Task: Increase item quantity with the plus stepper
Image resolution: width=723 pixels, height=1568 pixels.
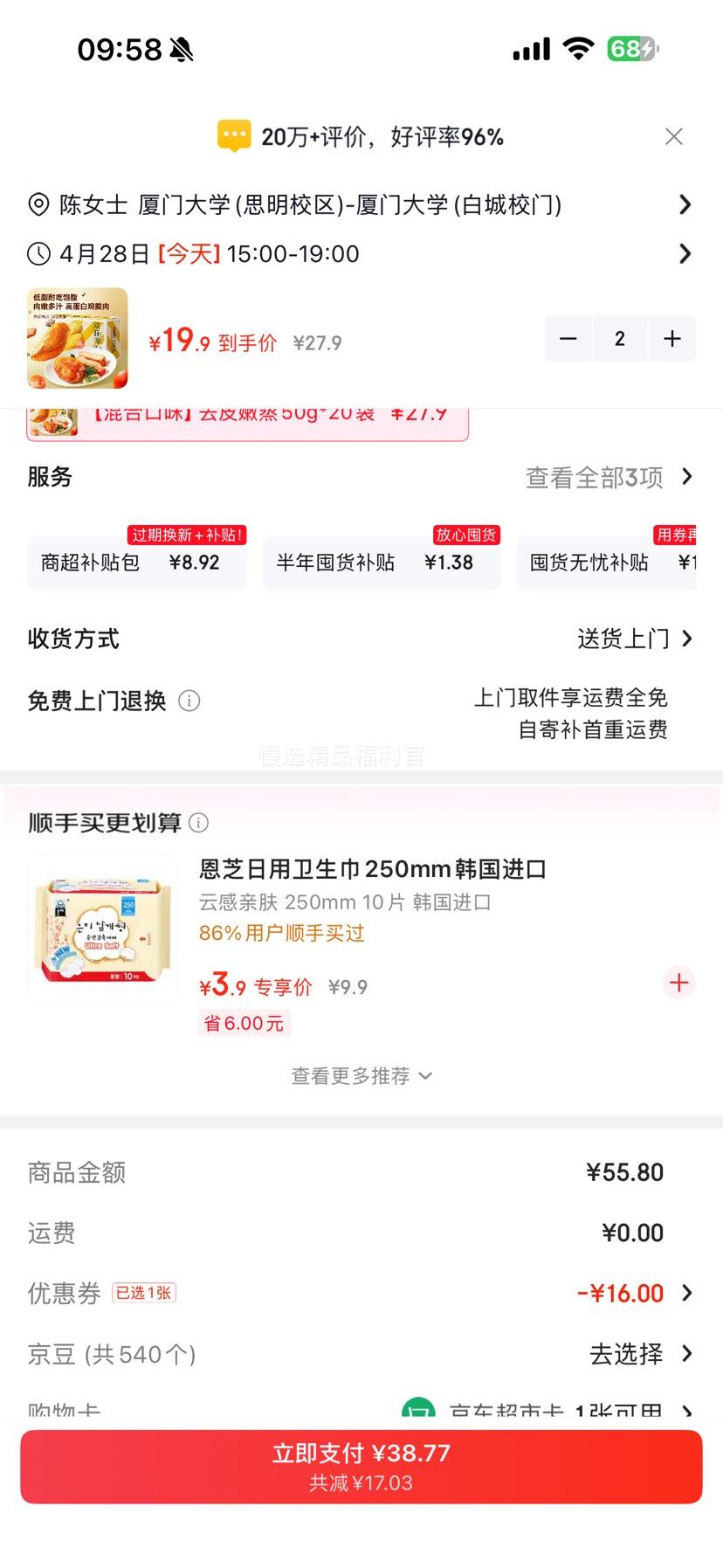Action: 671,338
